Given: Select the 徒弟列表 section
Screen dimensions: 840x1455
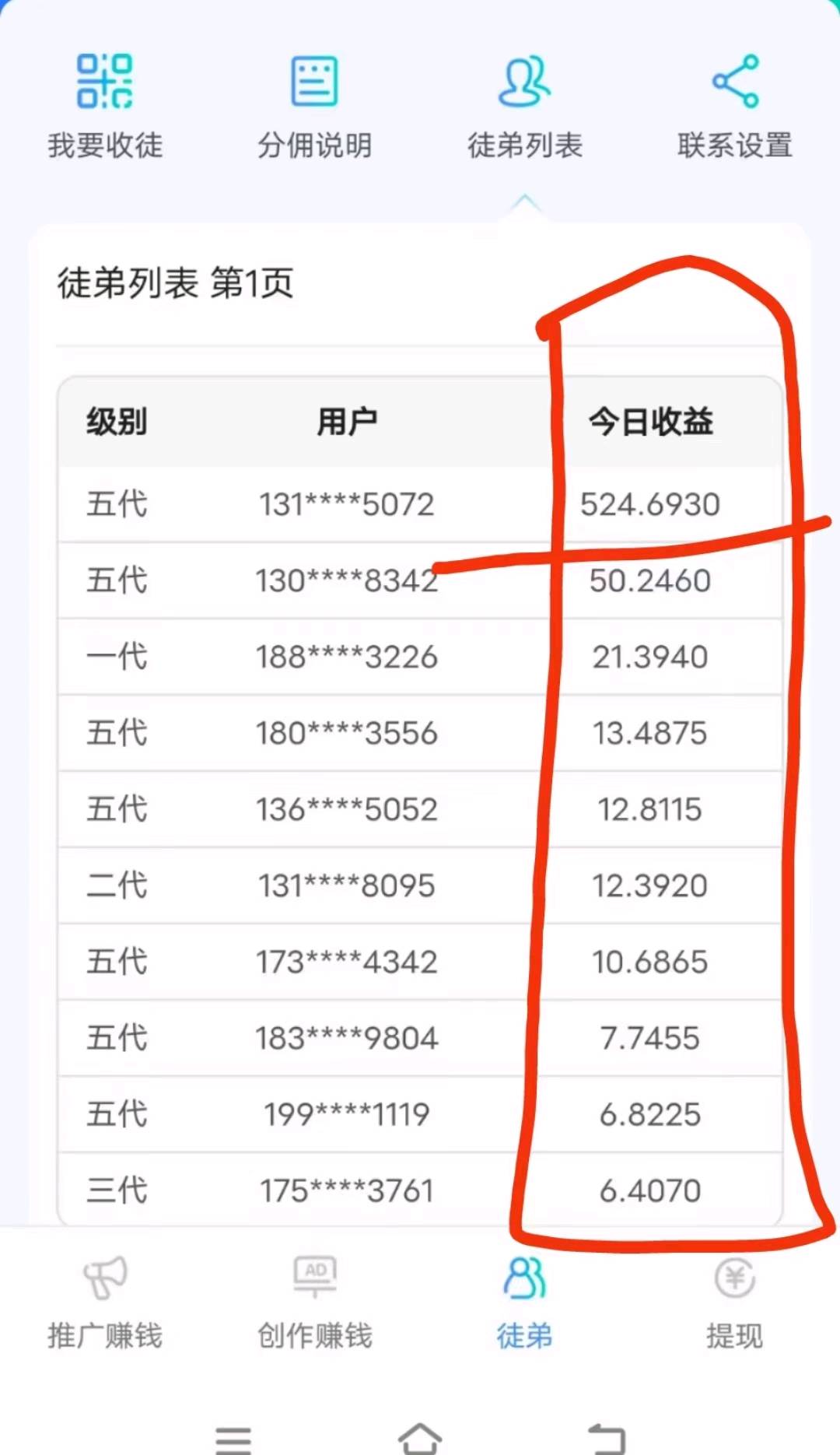Looking at the screenshot, I should [525, 107].
